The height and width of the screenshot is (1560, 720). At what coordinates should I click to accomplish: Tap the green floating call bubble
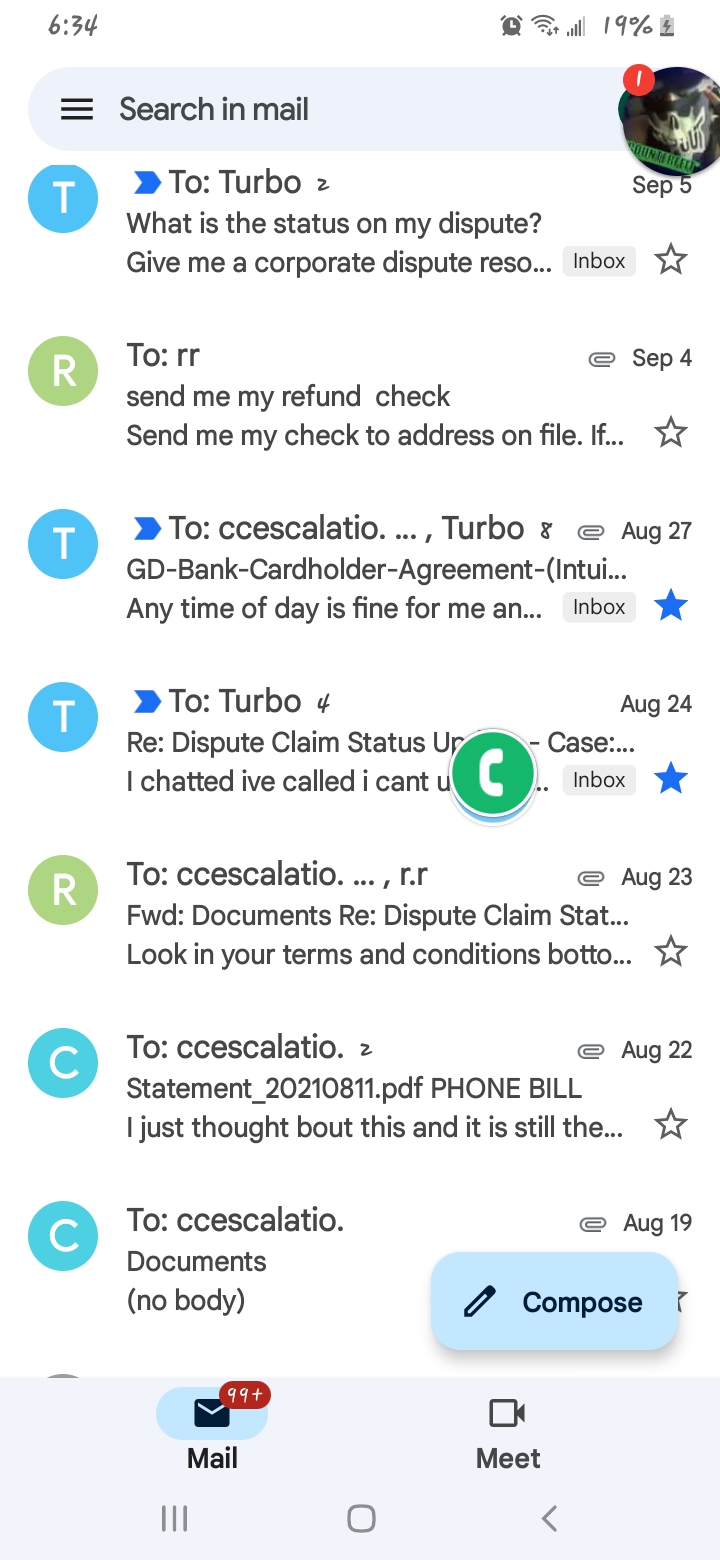(x=493, y=775)
